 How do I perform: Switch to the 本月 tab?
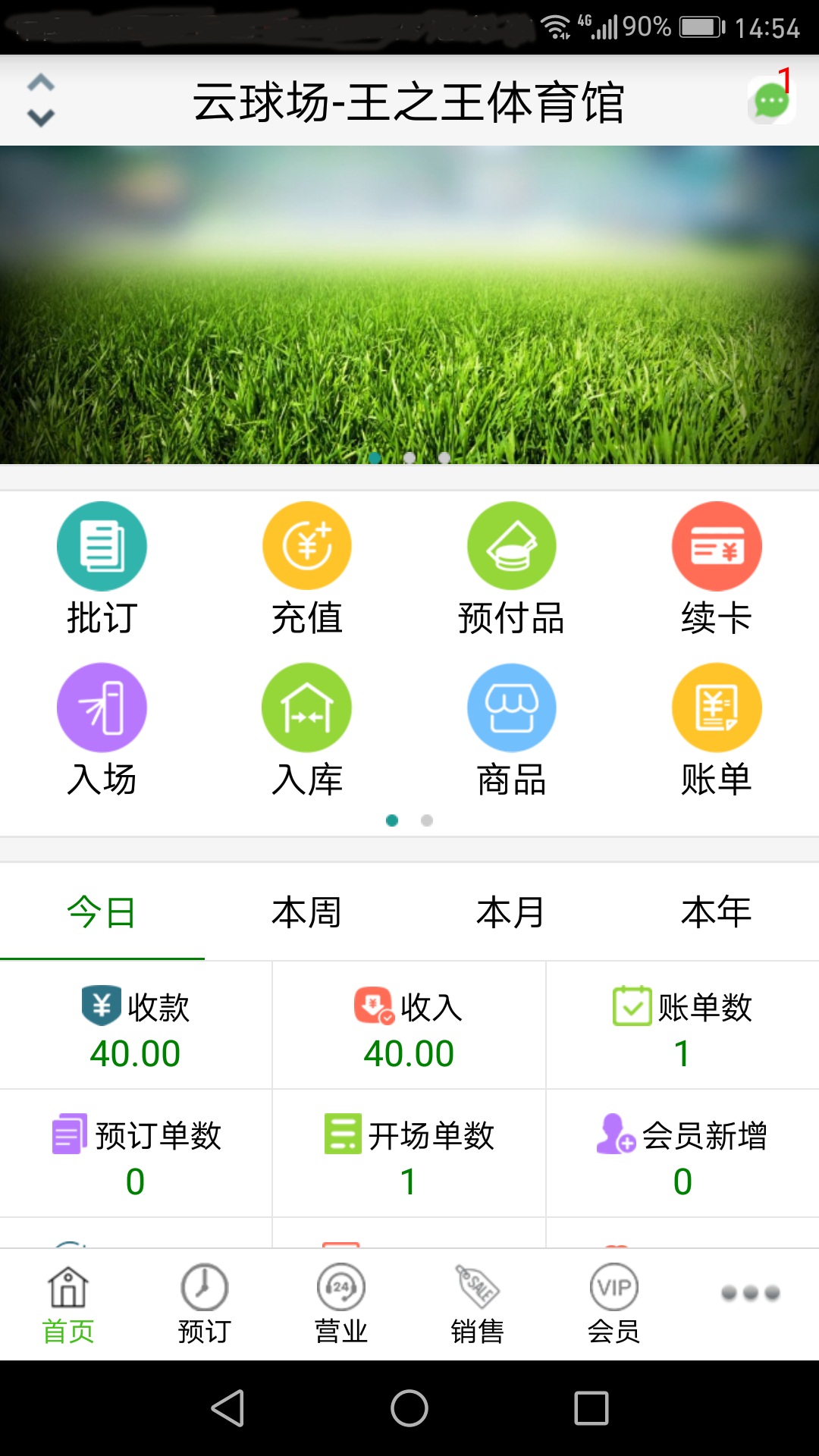point(512,912)
